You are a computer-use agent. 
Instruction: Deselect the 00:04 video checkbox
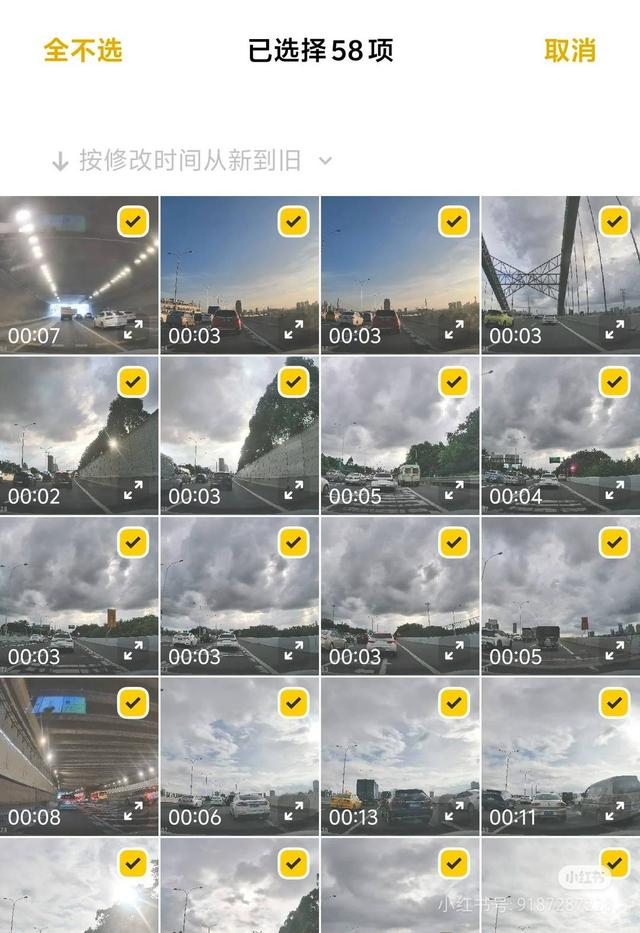coord(614,381)
